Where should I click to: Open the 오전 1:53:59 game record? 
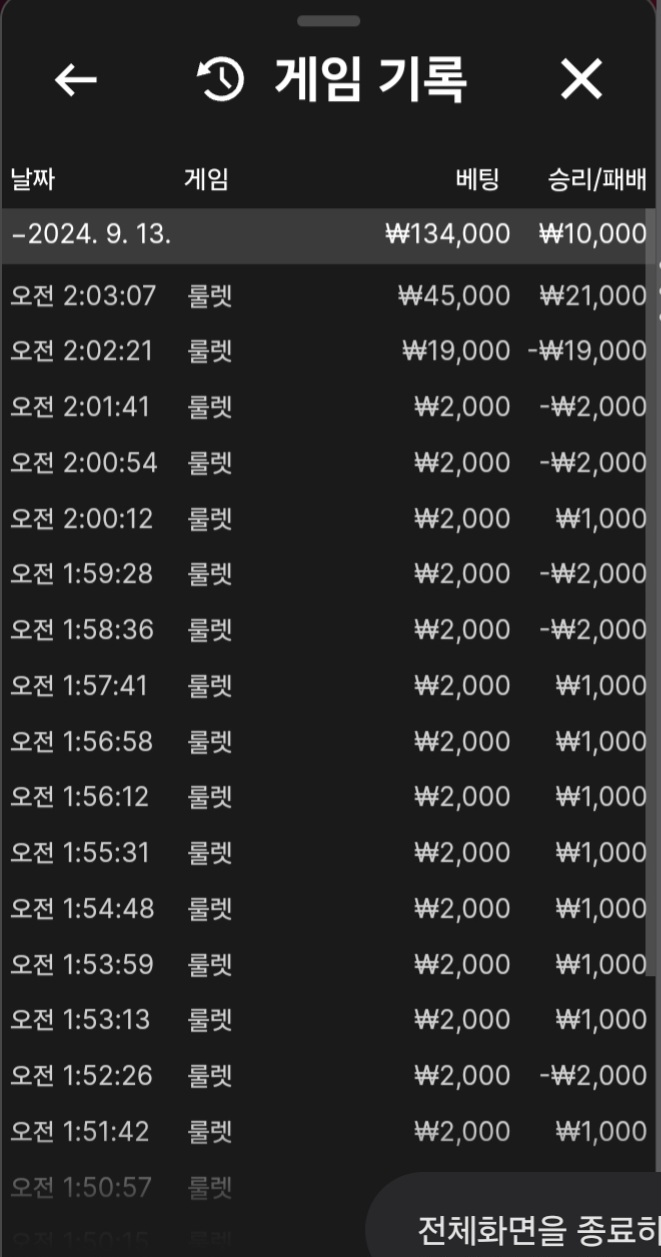328,965
